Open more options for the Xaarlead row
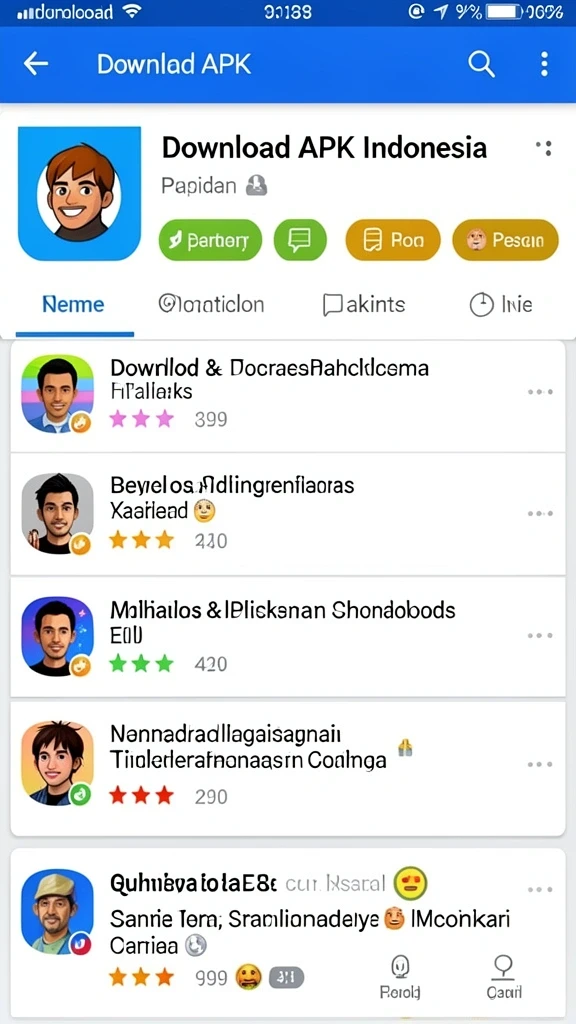The width and height of the screenshot is (576, 1024). (540, 514)
